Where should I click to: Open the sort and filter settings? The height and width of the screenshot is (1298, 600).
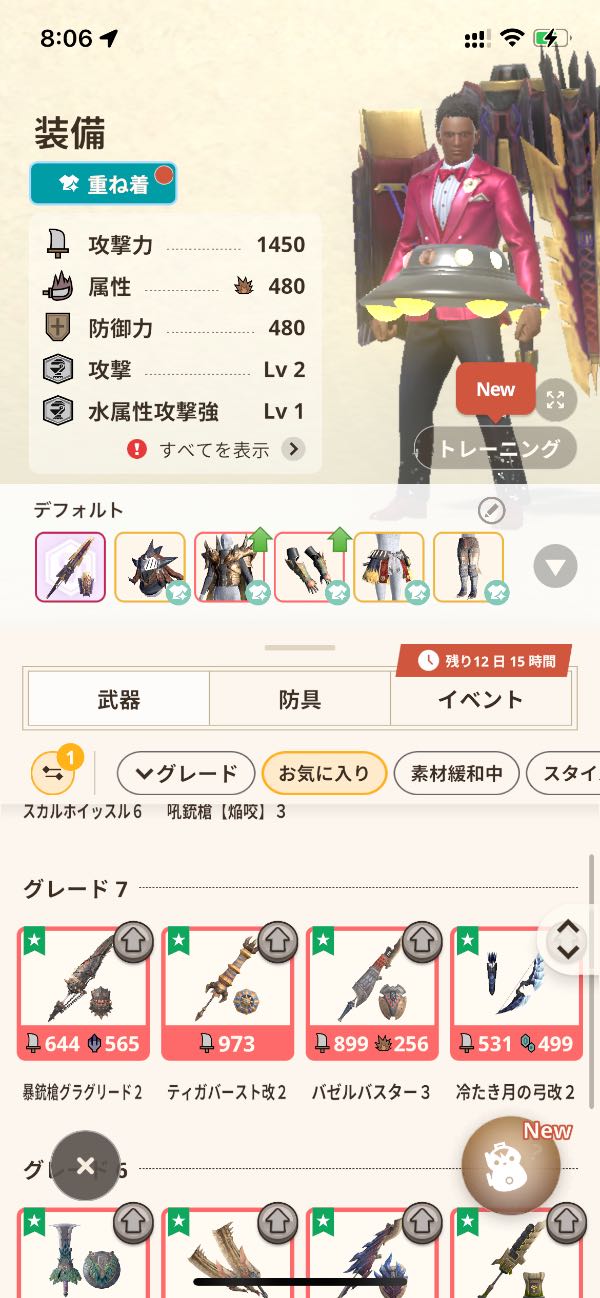[x=53, y=773]
